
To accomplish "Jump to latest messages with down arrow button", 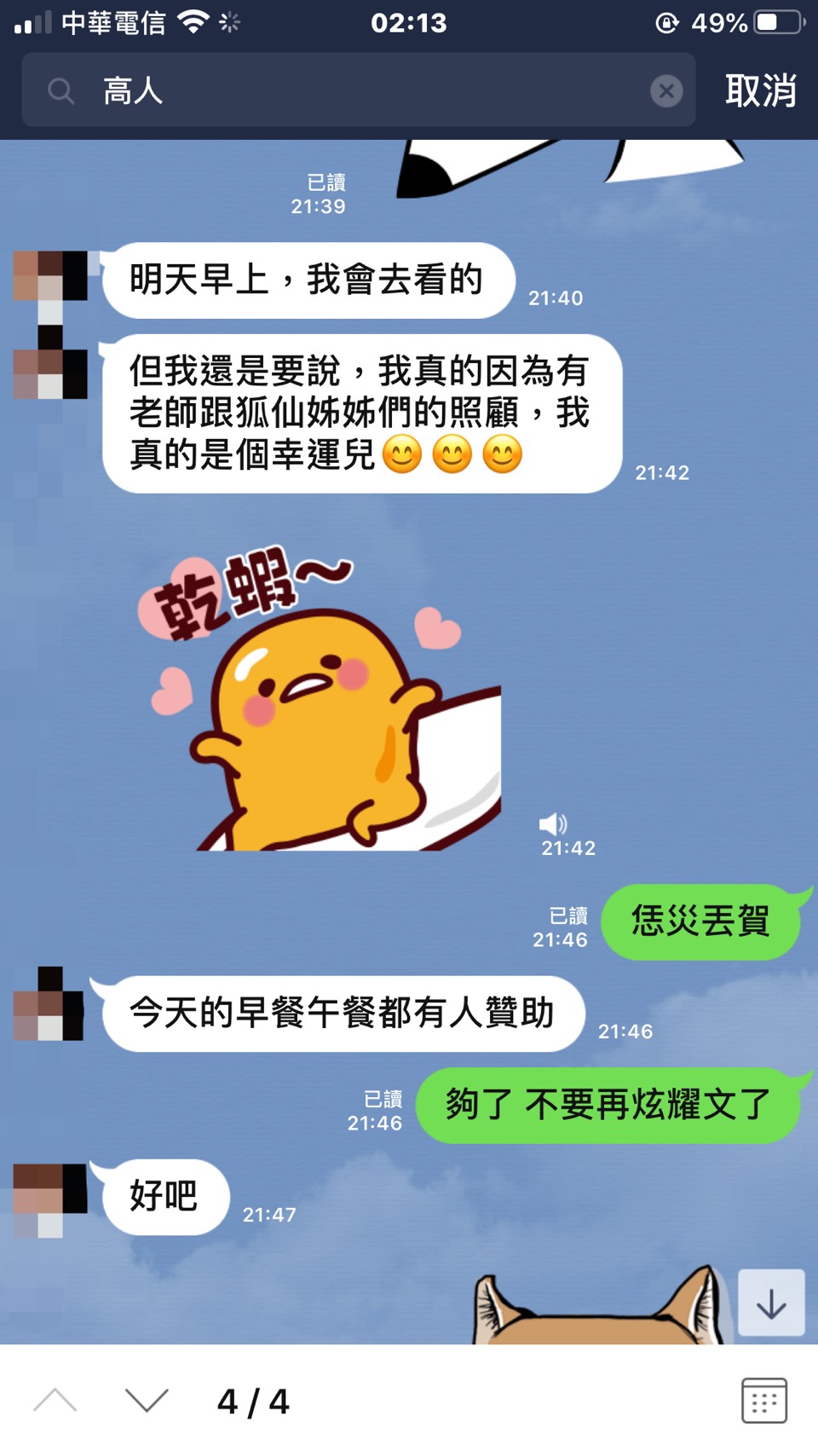I will tap(770, 1303).
